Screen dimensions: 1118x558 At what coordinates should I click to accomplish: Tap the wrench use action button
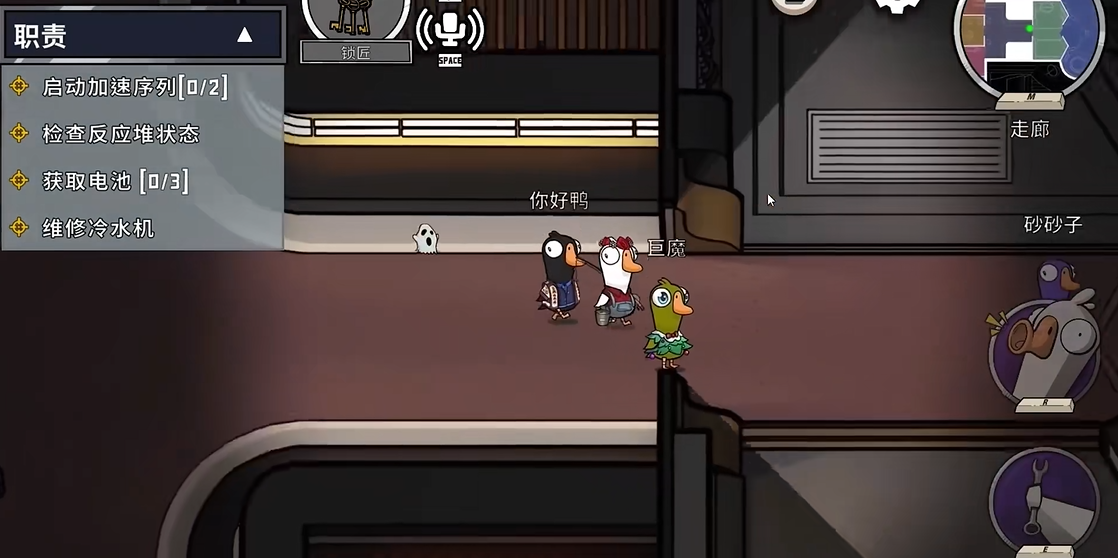click(x=1044, y=497)
